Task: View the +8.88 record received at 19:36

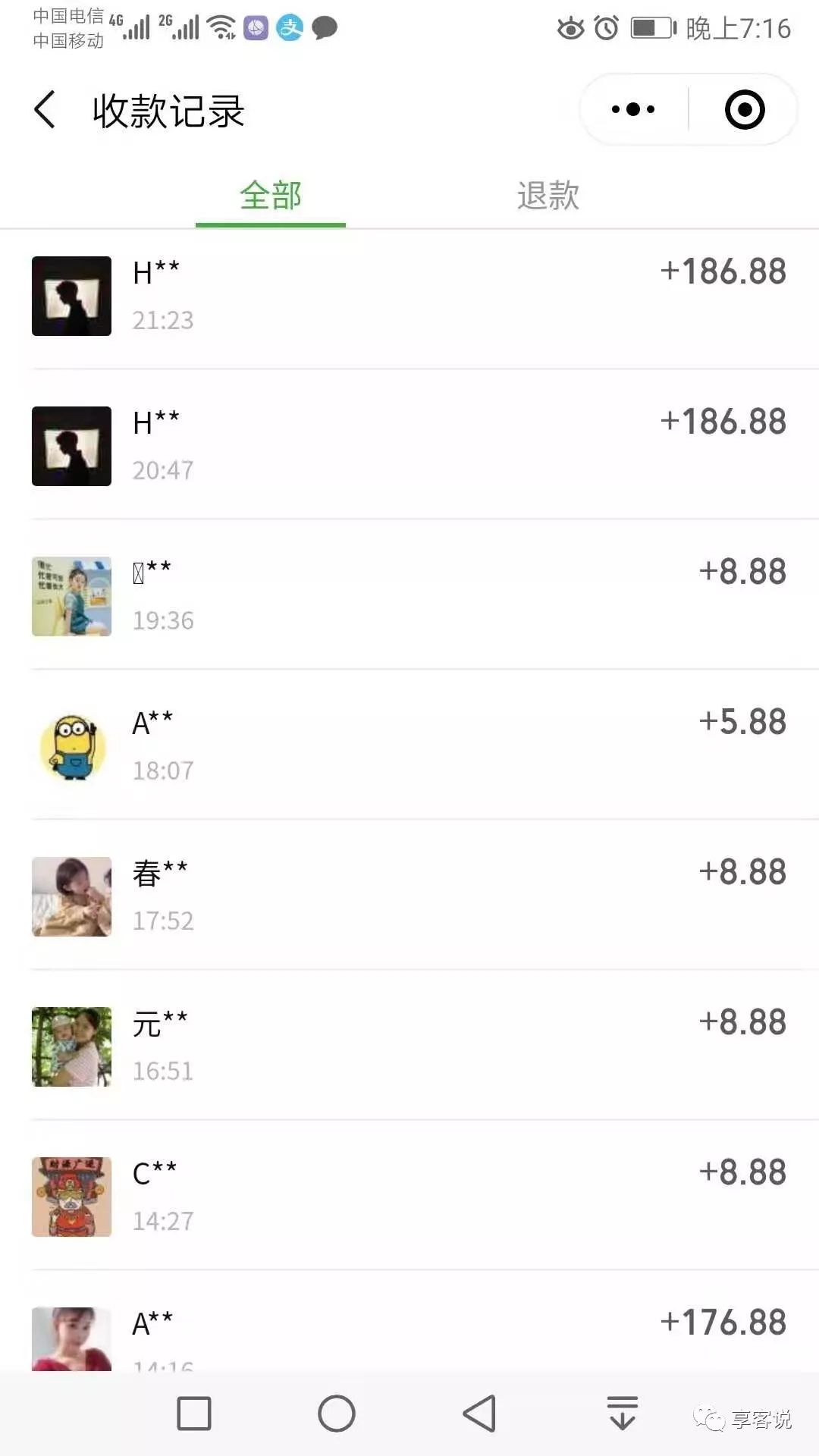Action: [x=409, y=596]
